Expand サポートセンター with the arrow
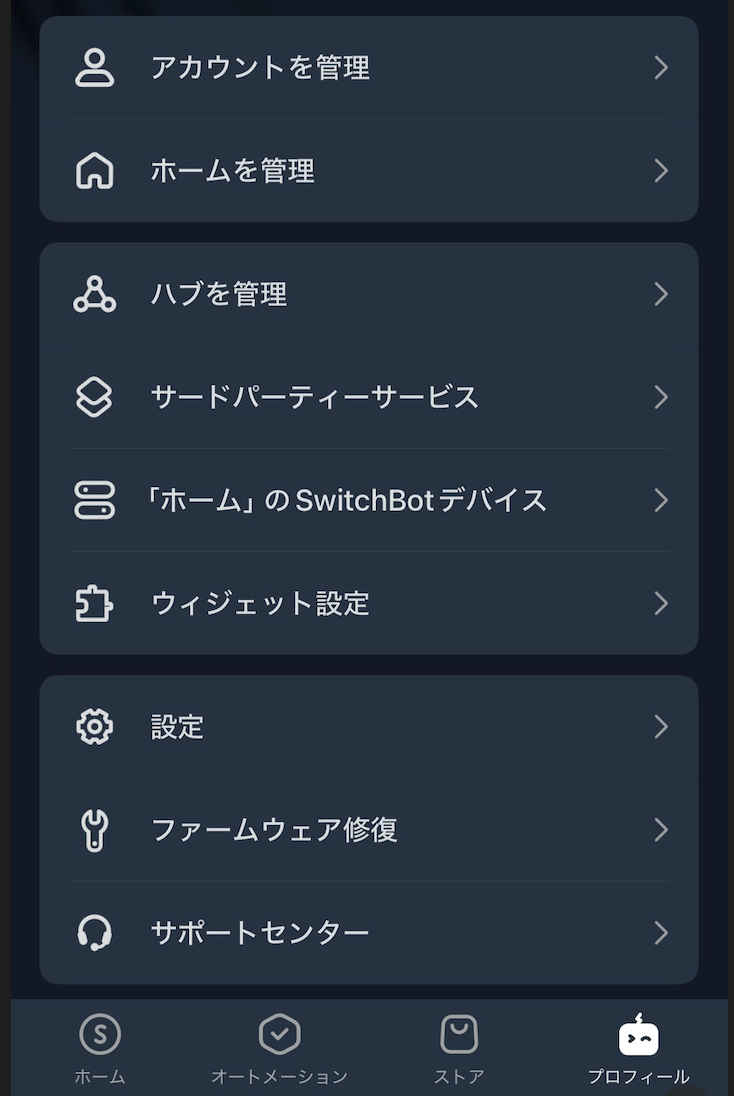 point(660,933)
